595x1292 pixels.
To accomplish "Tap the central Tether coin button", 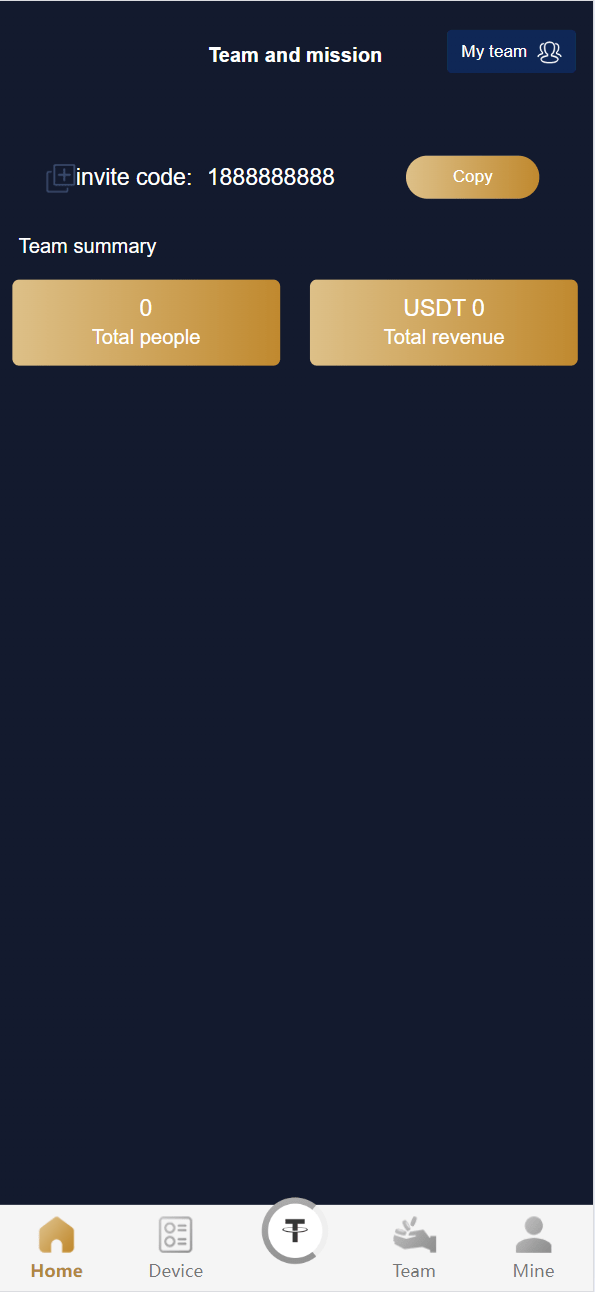I will tap(295, 1230).
